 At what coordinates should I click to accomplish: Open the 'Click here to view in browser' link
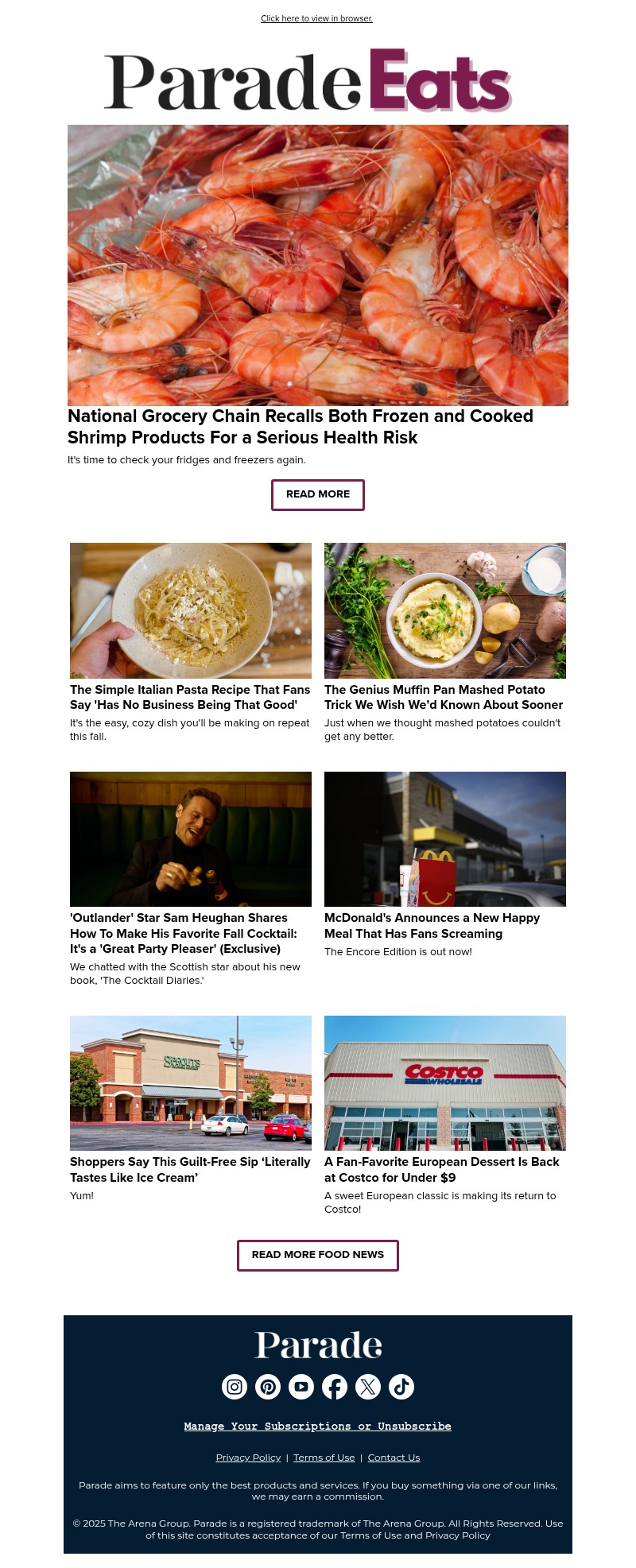pos(316,18)
